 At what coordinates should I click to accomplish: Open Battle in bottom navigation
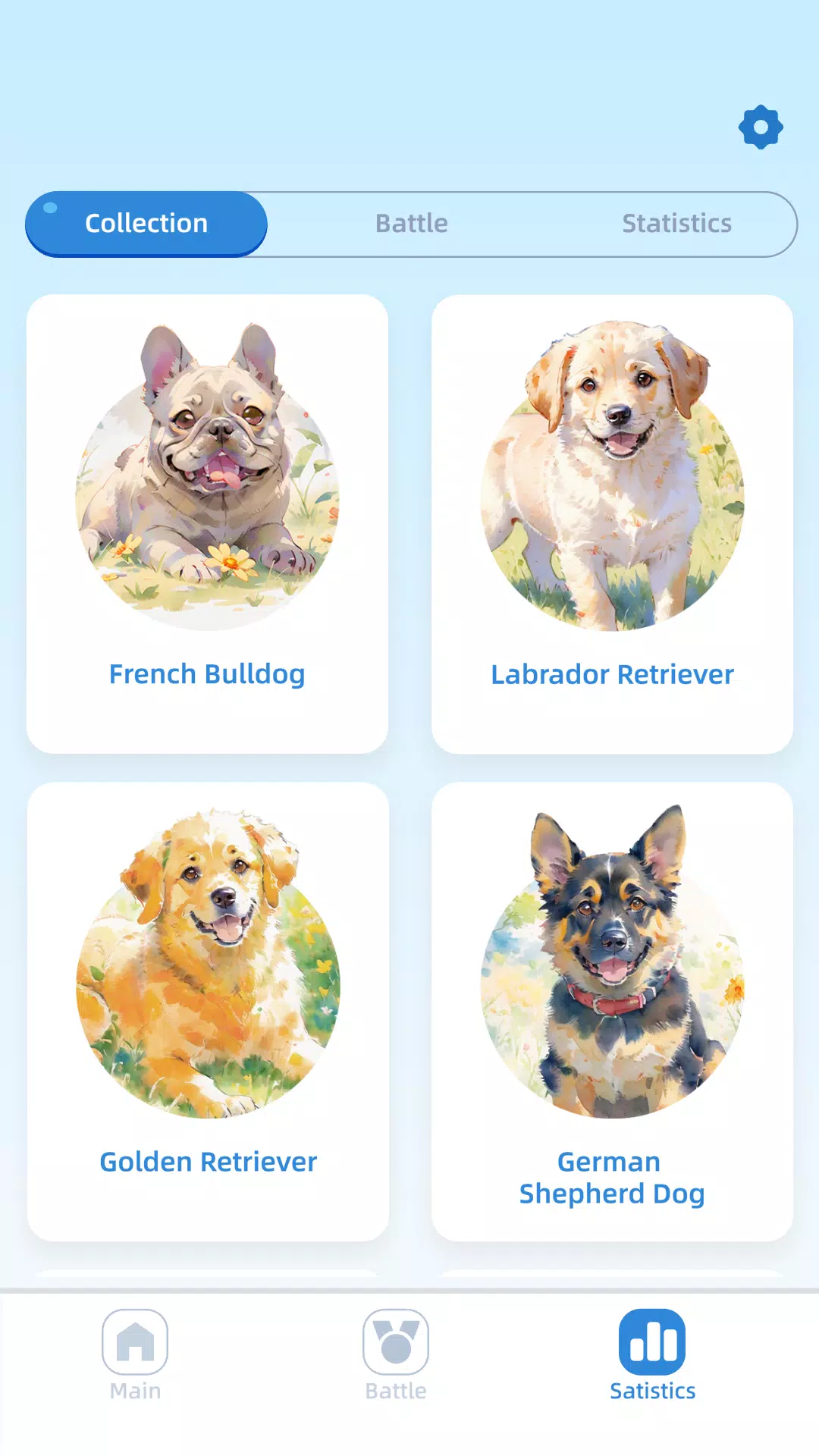click(396, 1355)
